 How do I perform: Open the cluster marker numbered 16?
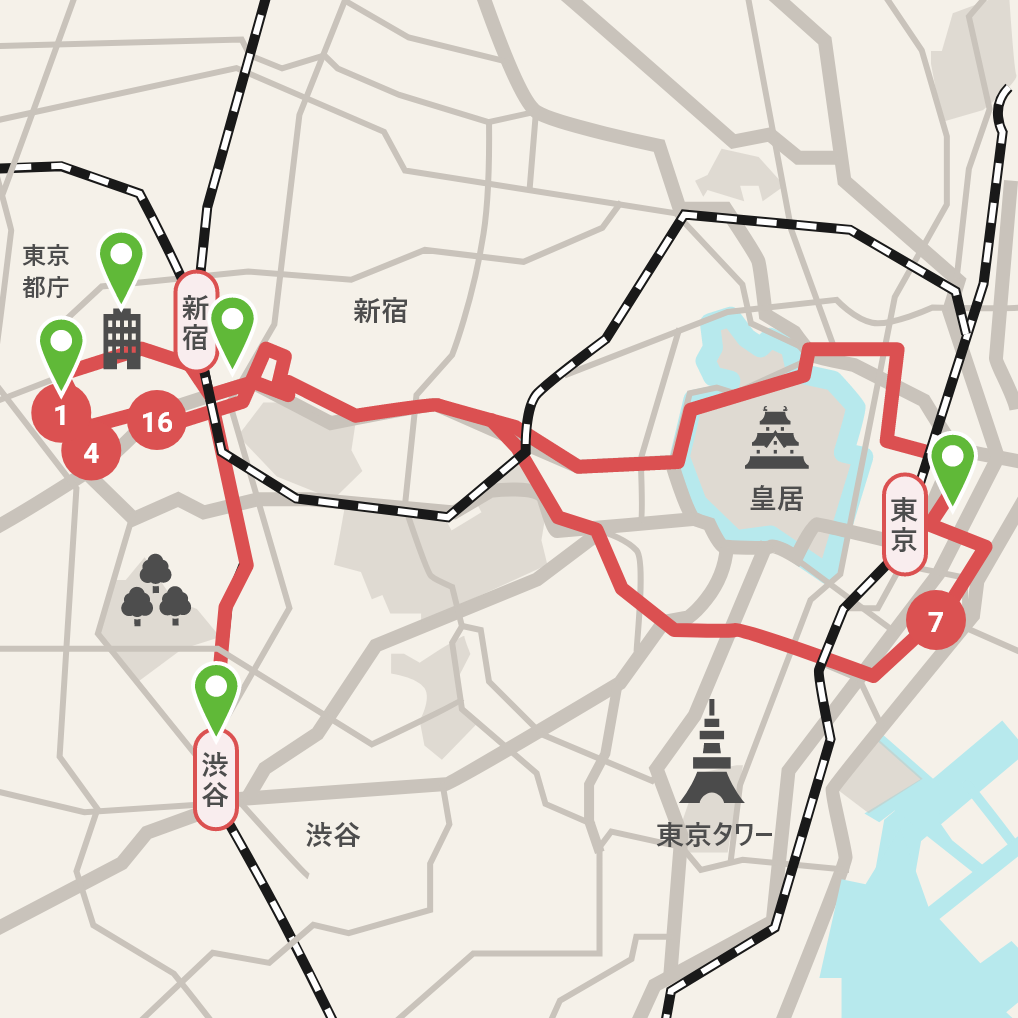coord(157,422)
